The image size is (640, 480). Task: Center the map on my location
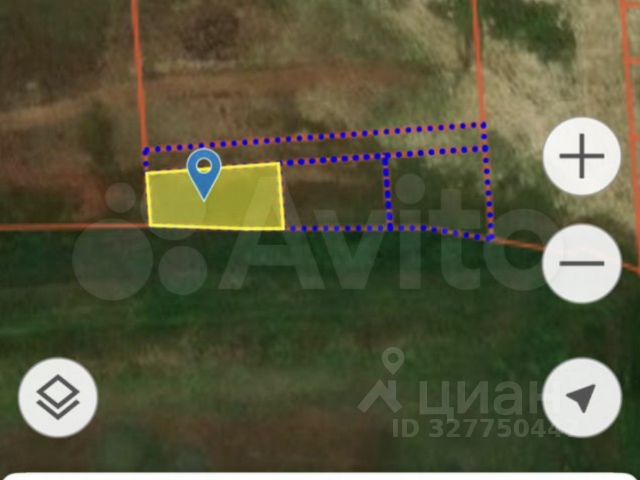(x=581, y=399)
